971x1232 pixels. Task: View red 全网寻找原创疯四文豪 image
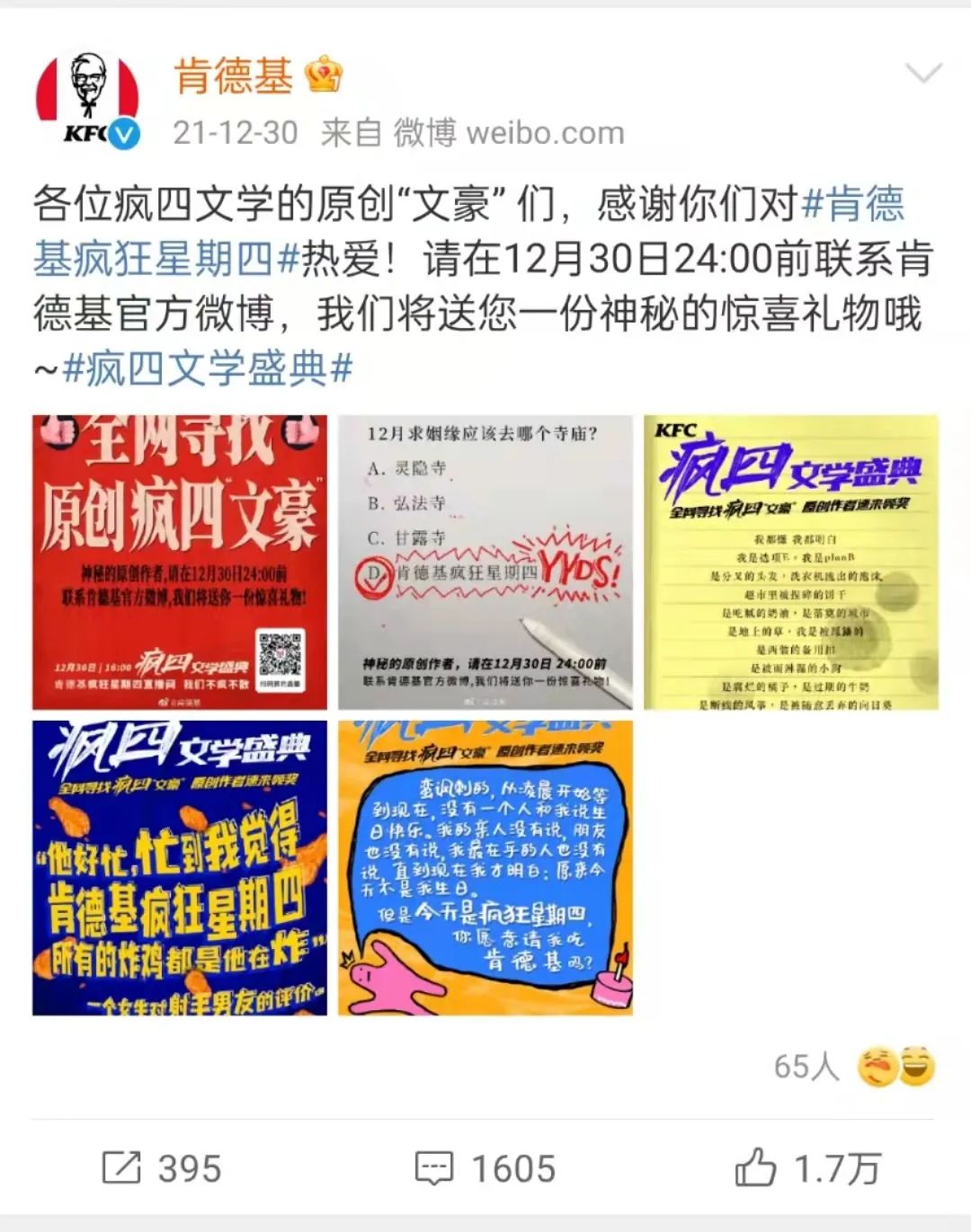click(180, 563)
